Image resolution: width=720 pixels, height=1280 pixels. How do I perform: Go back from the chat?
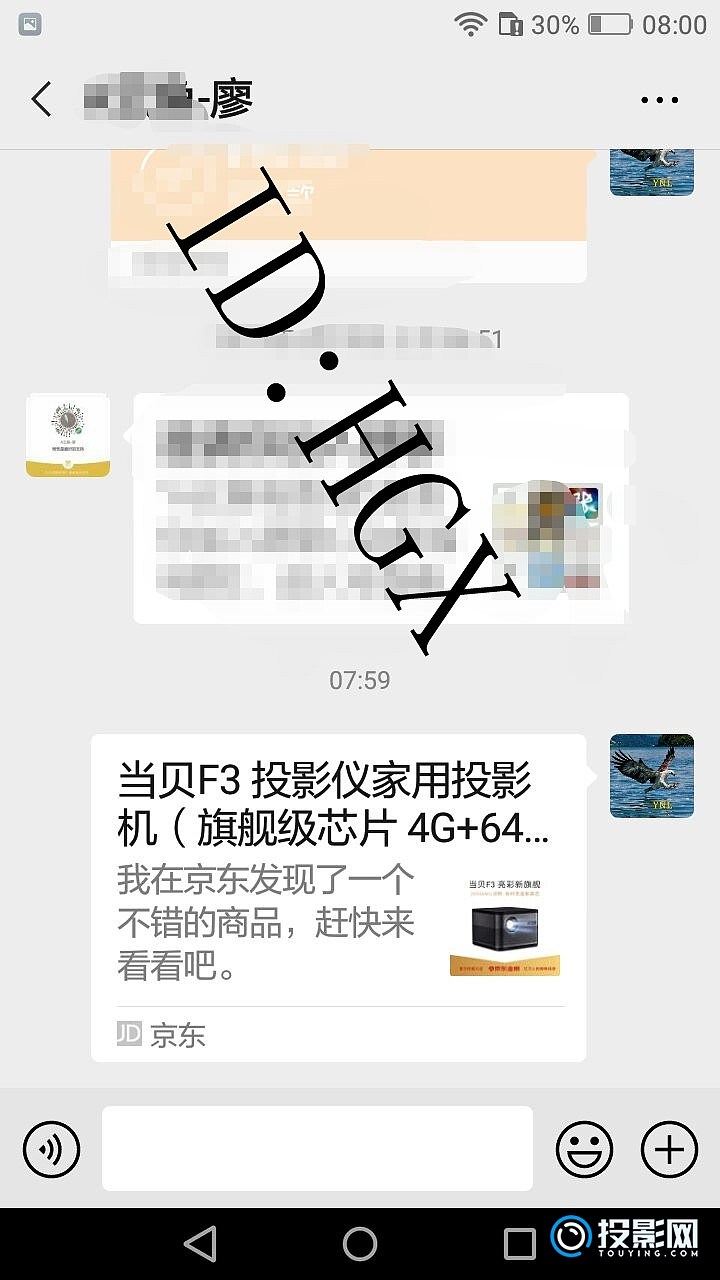[x=41, y=100]
